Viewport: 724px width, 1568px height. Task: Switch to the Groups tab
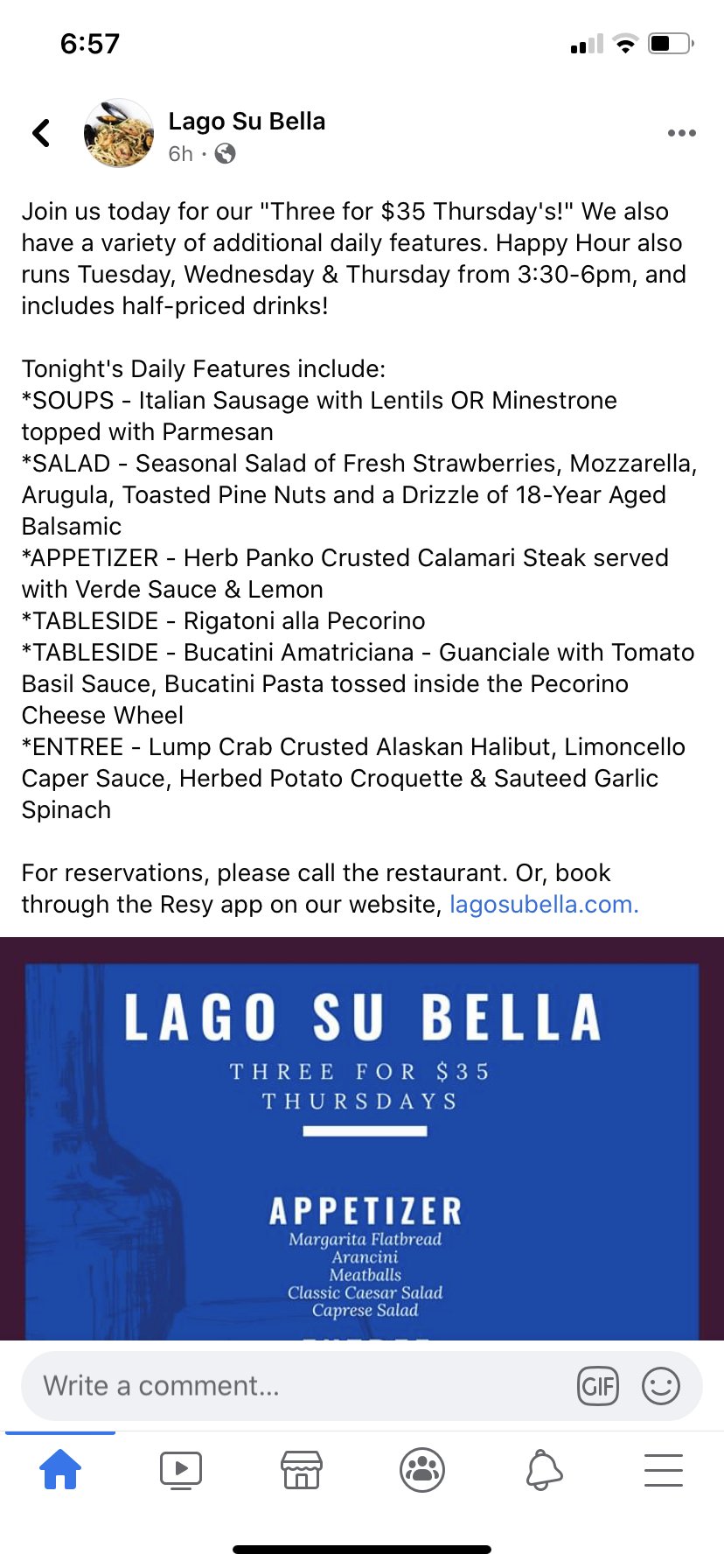click(x=422, y=1470)
